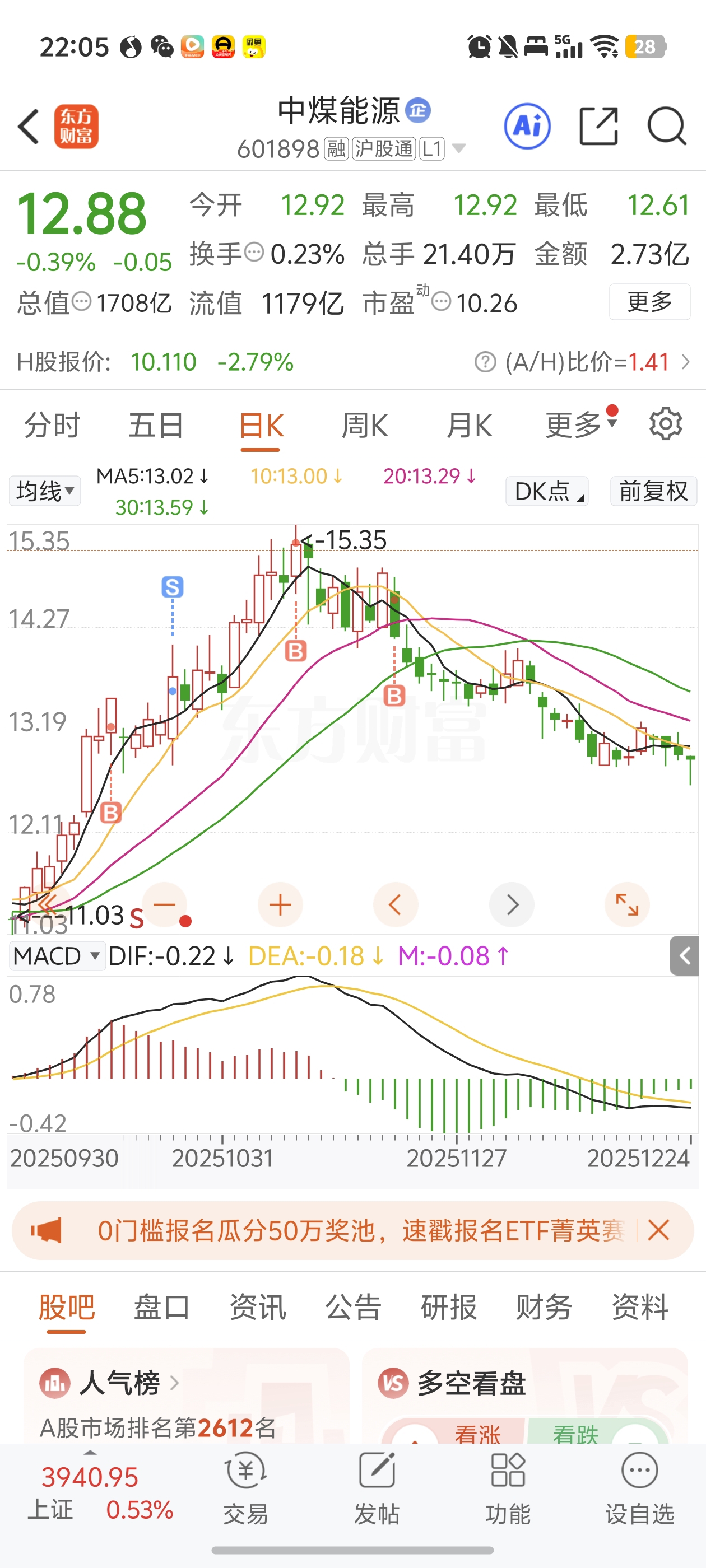Screen dimensions: 706x1568
Task: Expand the chart to full screen
Action: point(627,904)
